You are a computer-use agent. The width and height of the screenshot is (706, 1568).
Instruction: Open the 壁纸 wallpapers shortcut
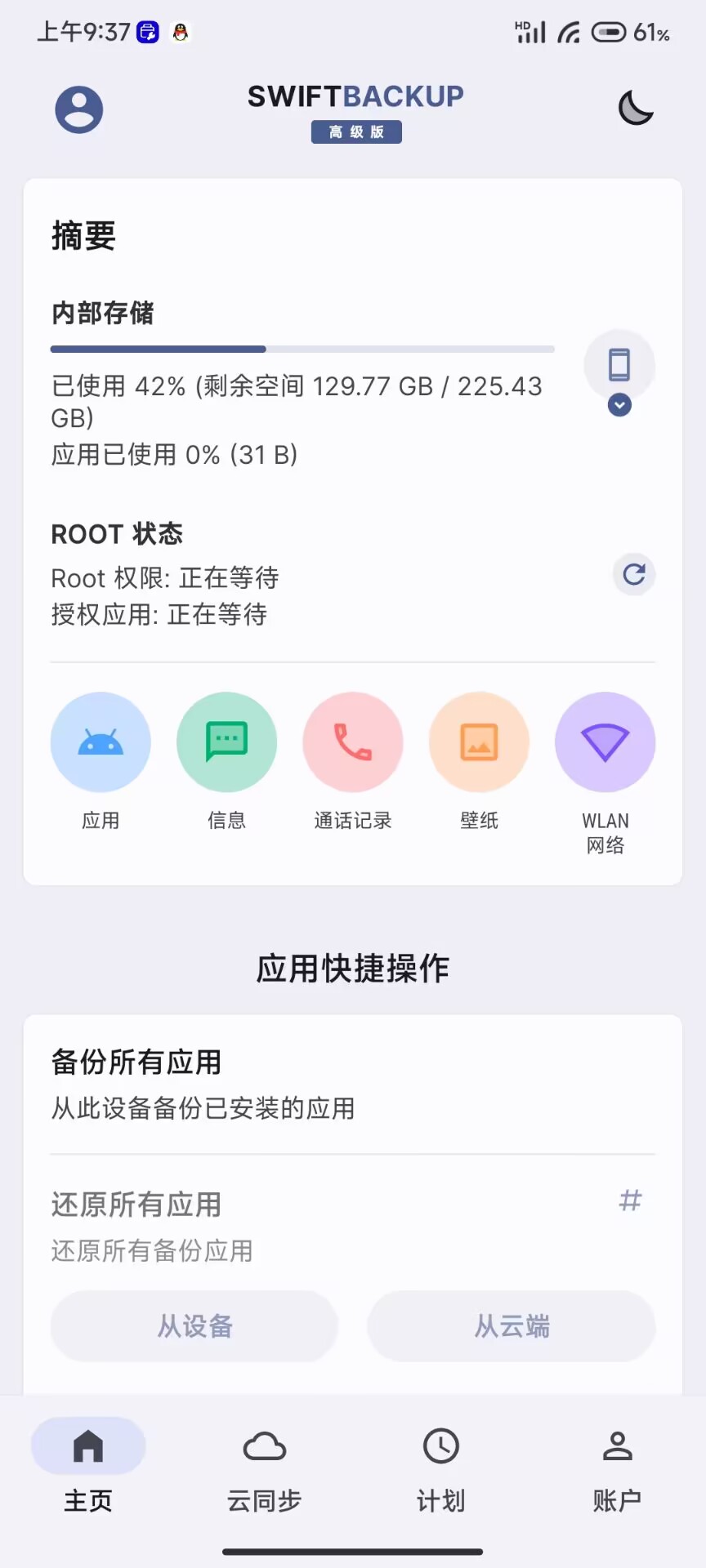click(x=479, y=742)
